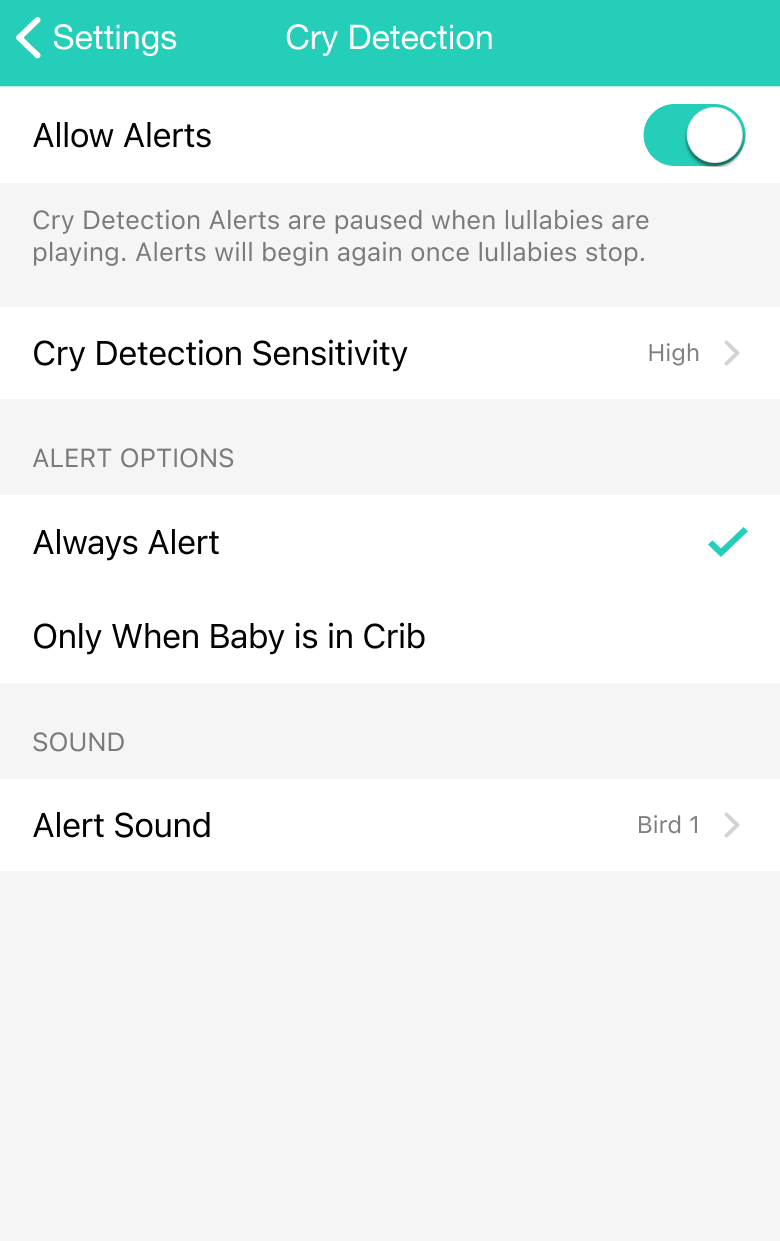The width and height of the screenshot is (780, 1241).
Task: Choose Only When Baby is in Crib
Action: [x=390, y=637]
